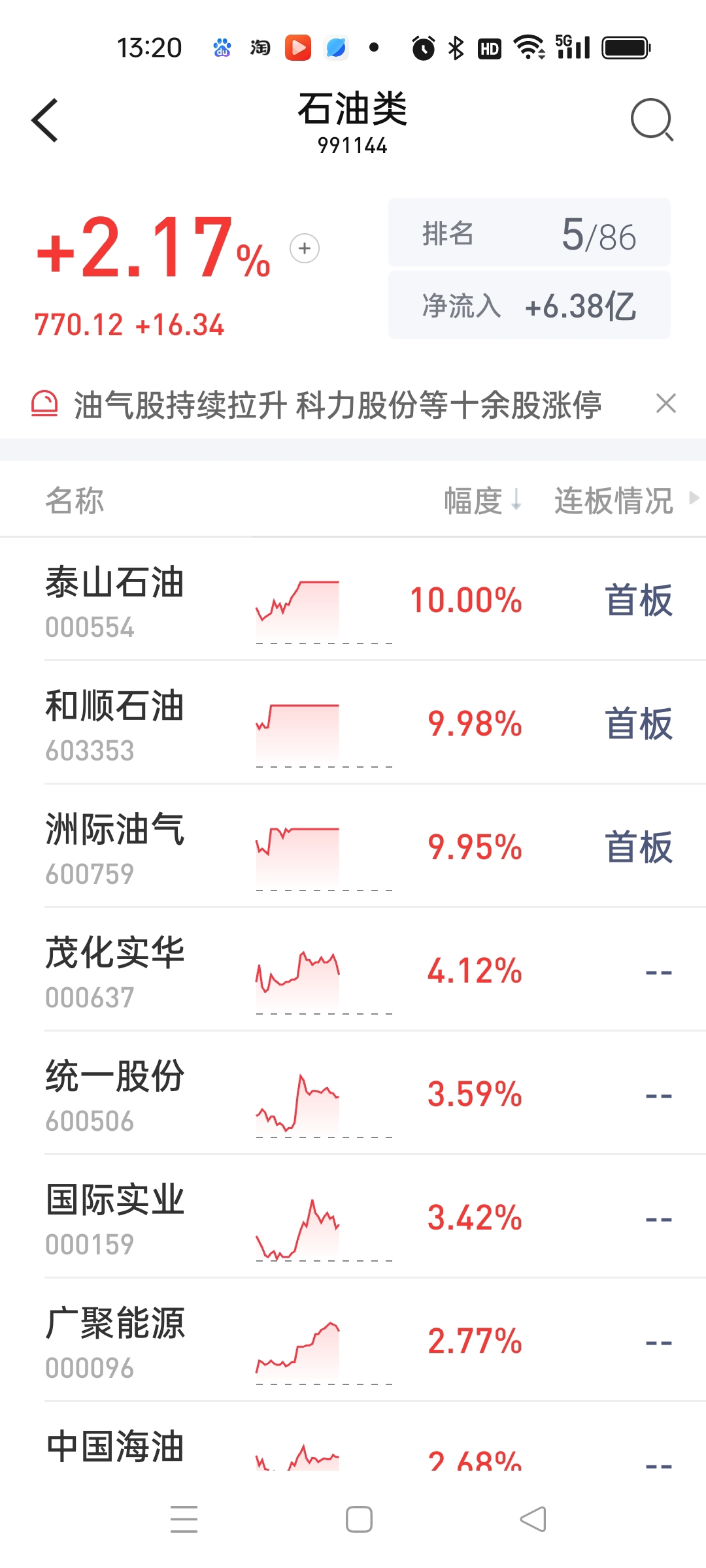Go back using the top-left arrow
The width and height of the screenshot is (706, 1568).
point(44,120)
